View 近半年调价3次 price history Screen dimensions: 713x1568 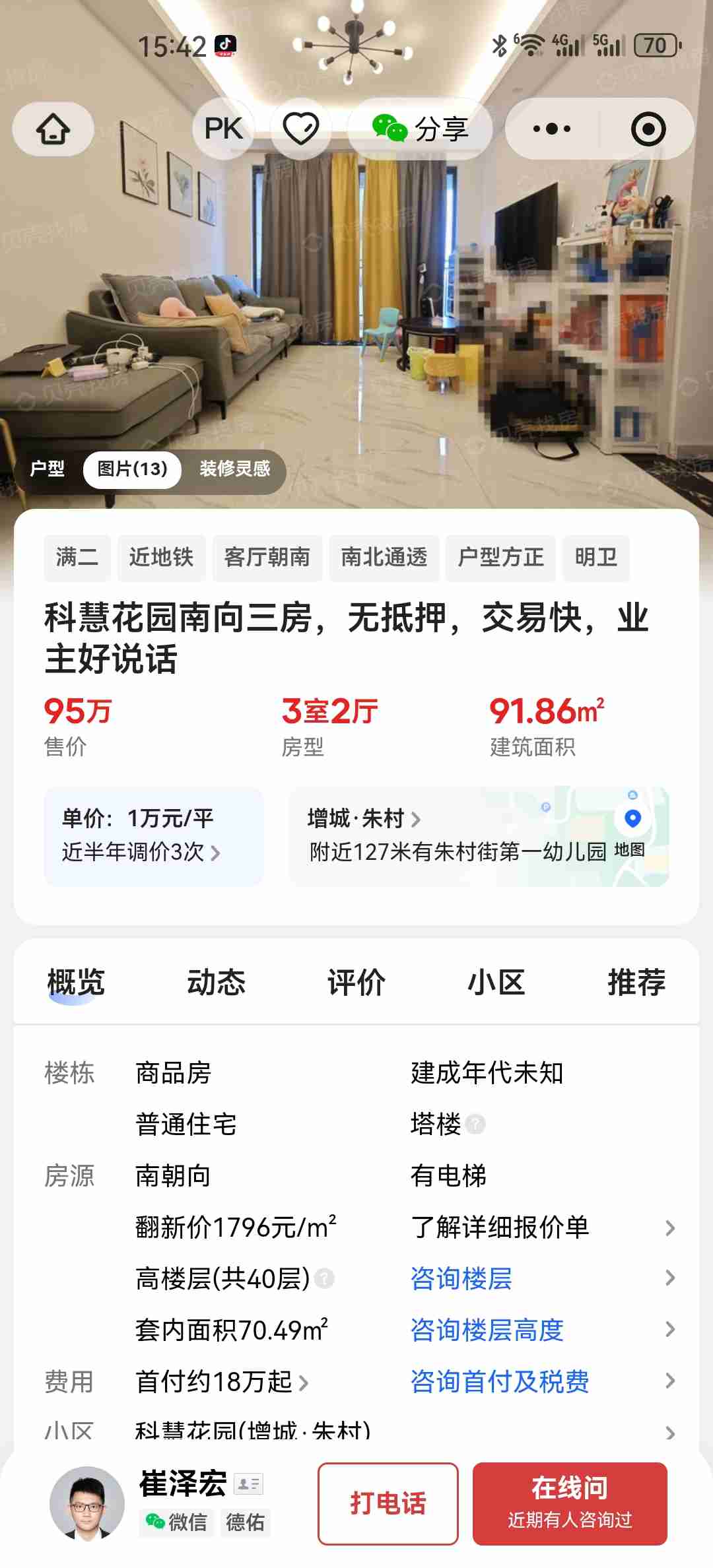point(141,852)
